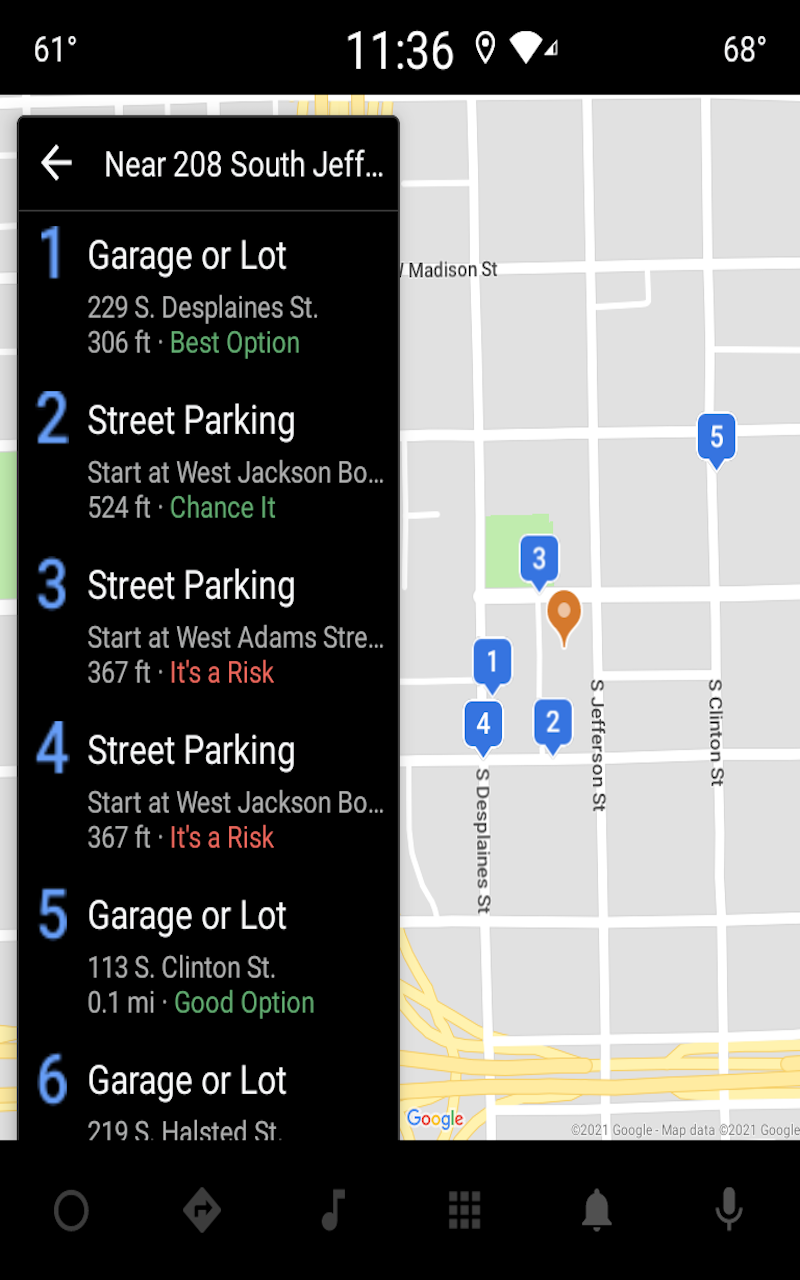Activate the voice assistant microphone
Image resolution: width=800 pixels, height=1280 pixels.
tap(729, 1211)
